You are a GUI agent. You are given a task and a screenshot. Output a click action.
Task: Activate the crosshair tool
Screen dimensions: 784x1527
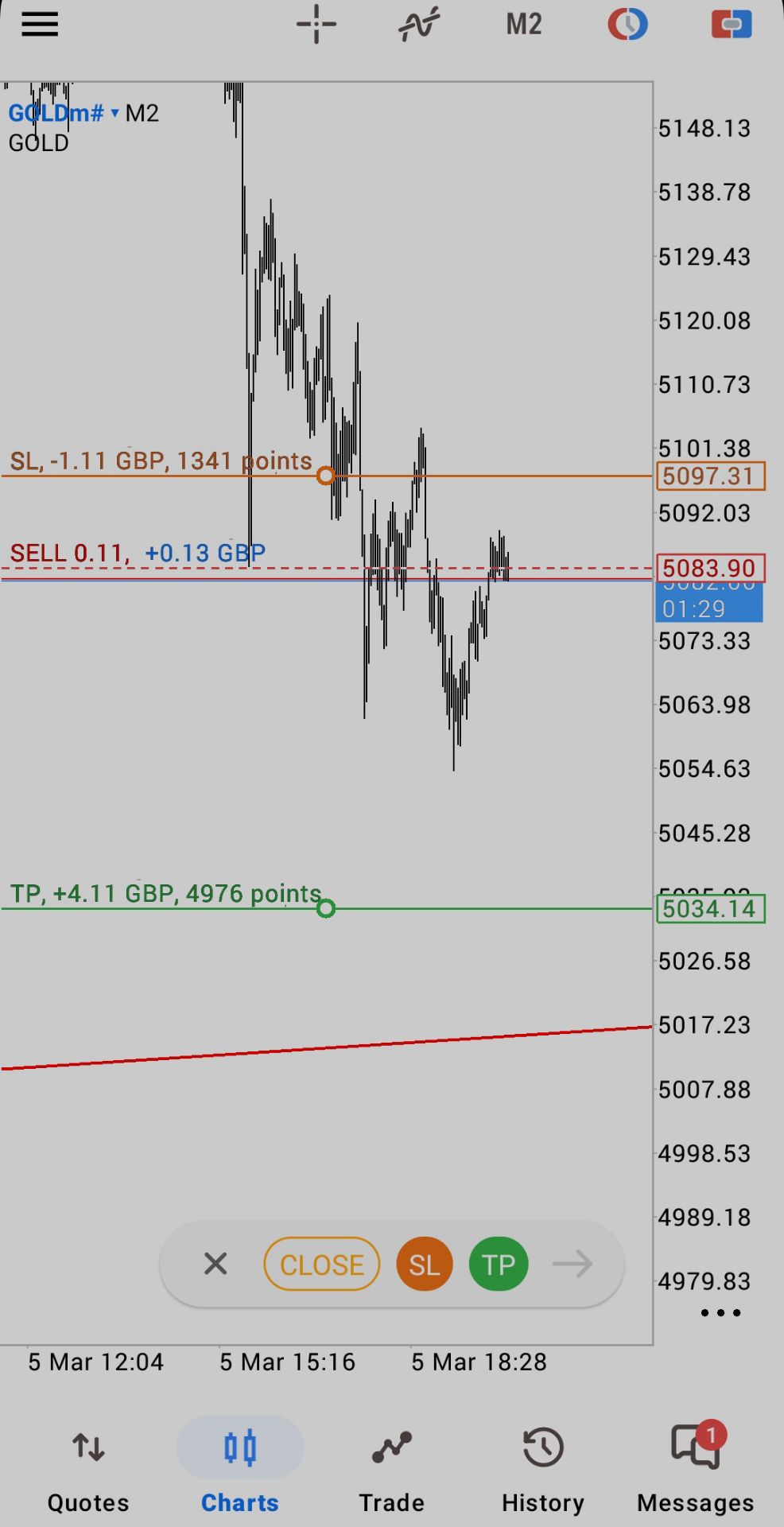point(316,25)
